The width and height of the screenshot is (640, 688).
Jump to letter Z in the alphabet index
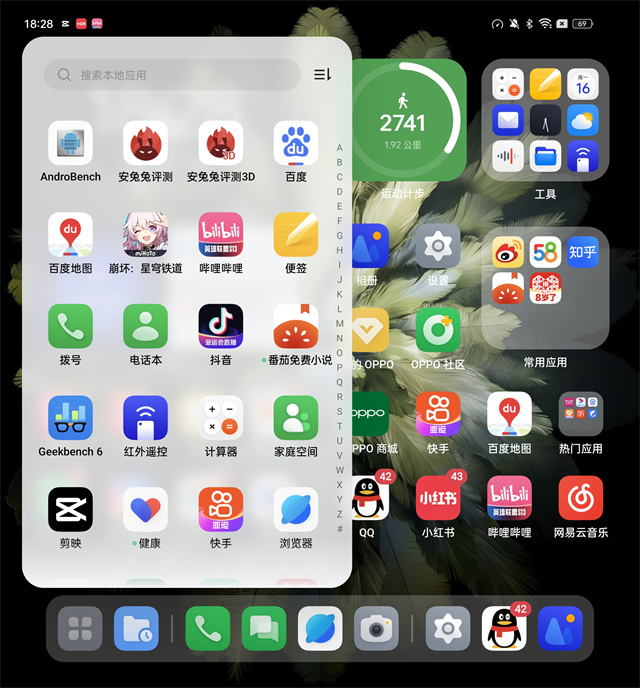(x=340, y=514)
